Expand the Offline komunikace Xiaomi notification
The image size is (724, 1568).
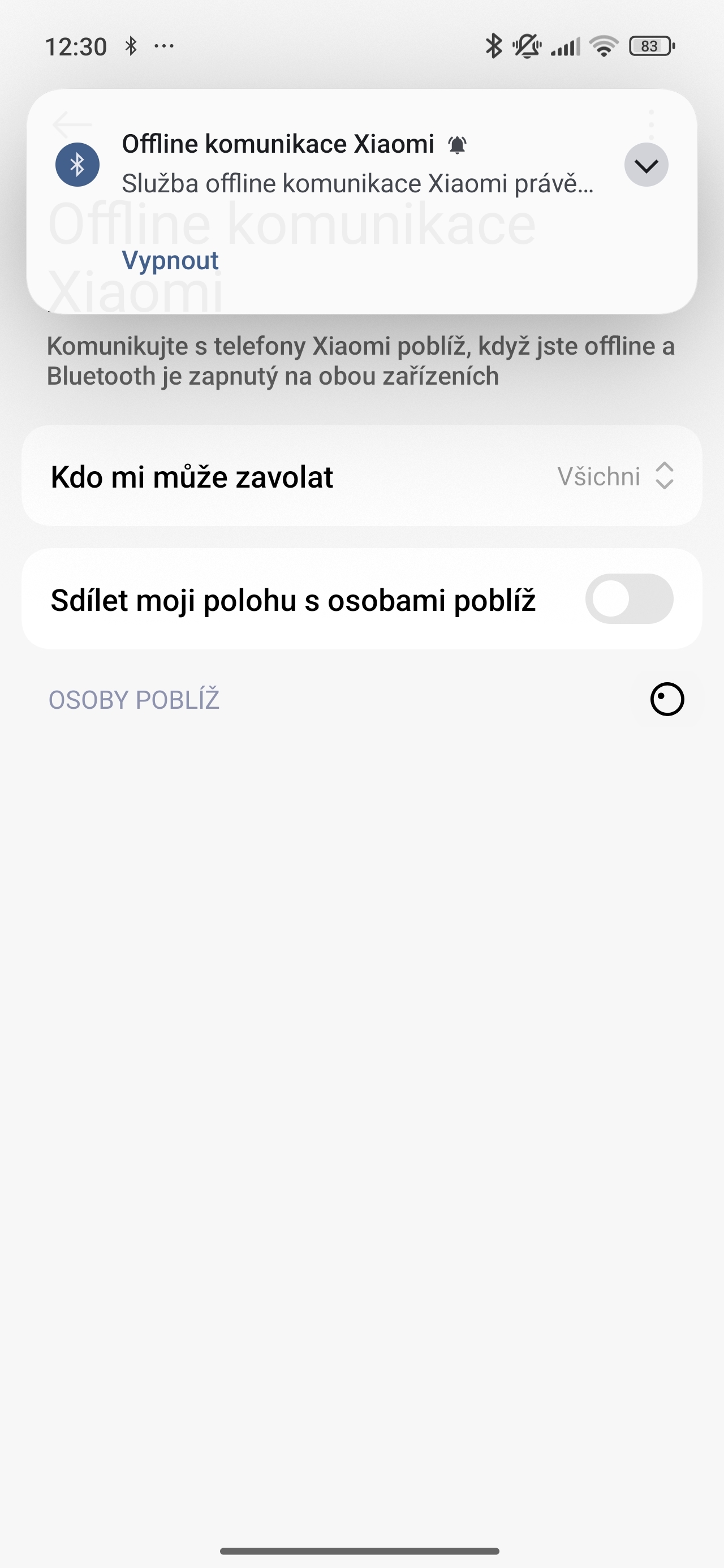645,163
